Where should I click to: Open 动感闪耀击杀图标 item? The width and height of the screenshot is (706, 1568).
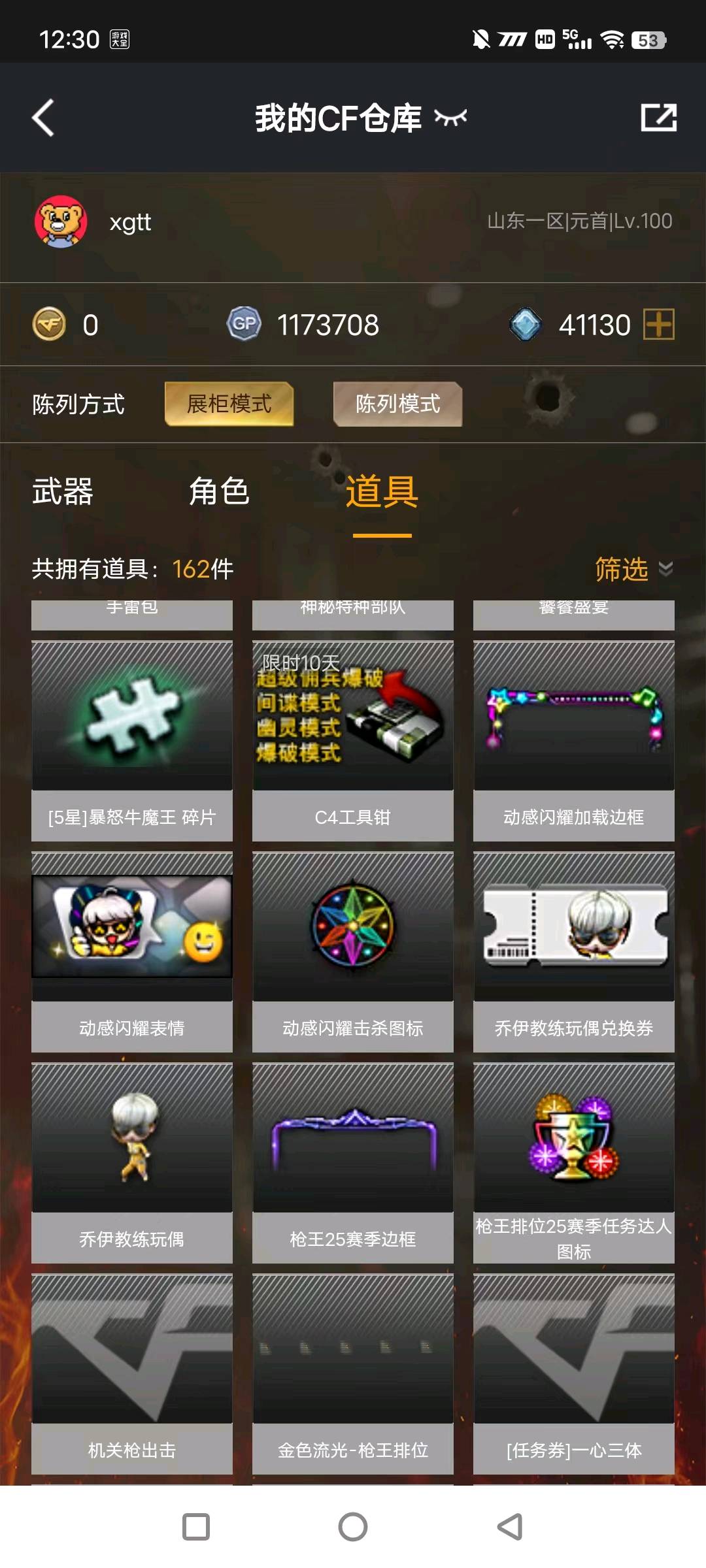tap(353, 952)
